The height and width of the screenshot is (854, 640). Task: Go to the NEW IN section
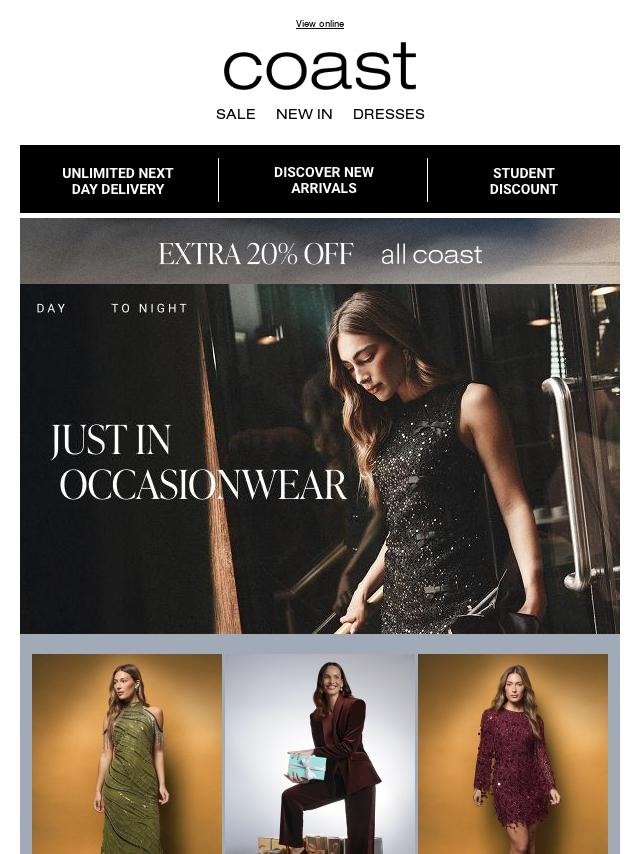(304, 114)
